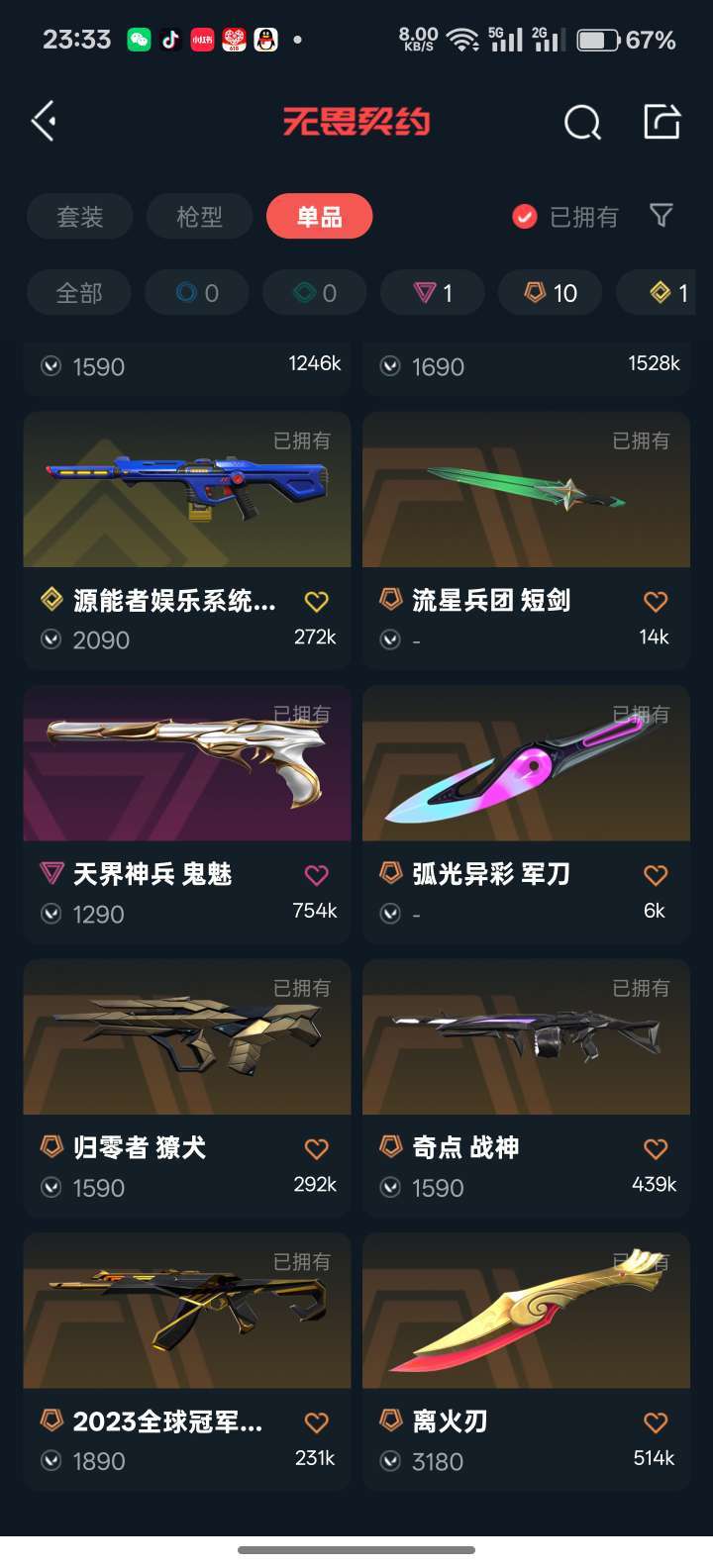Switch to the 套装 tab
The height and width of the screenshot is (1568, 713).
(x=80, y=217)
